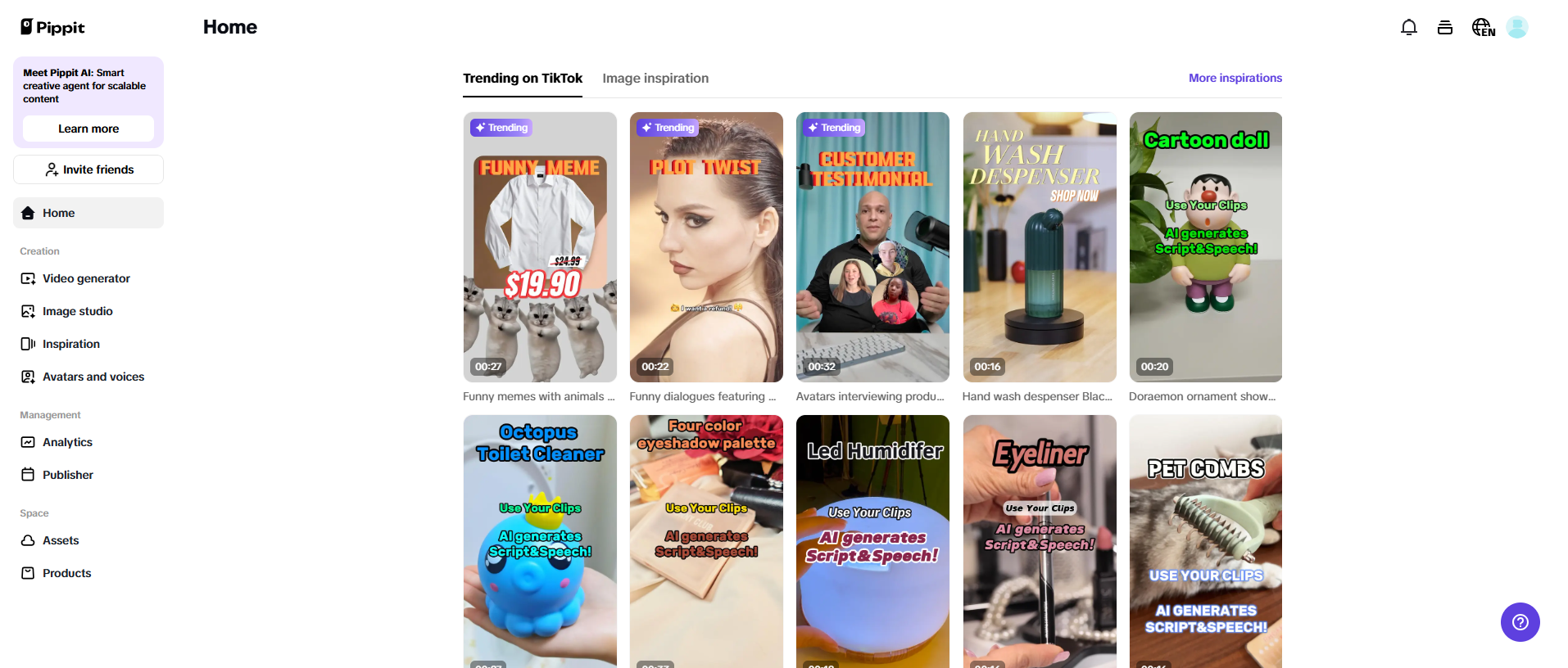Open the notifications bell
Image resolution: width=1568 pixels, height=668 pixels.
[1408, 28]
